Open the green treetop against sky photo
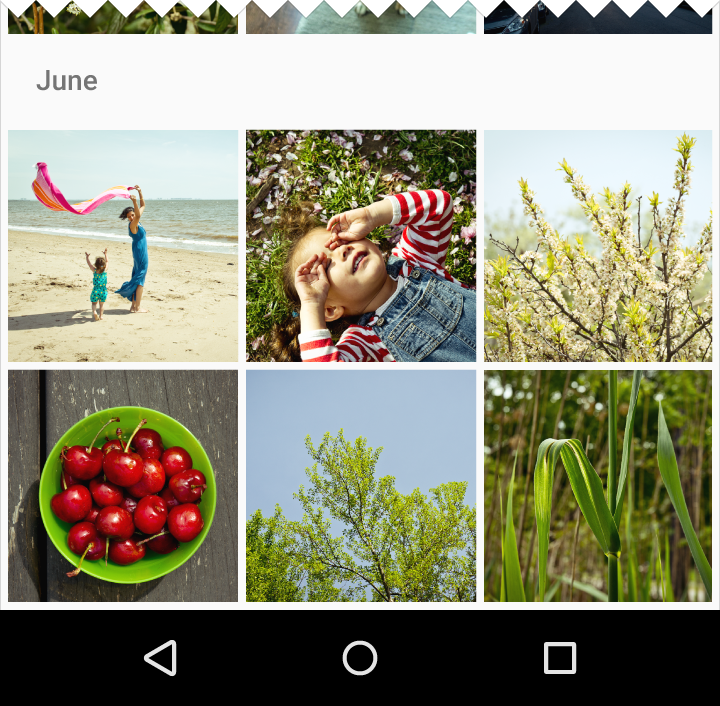 tap(361, 486)
